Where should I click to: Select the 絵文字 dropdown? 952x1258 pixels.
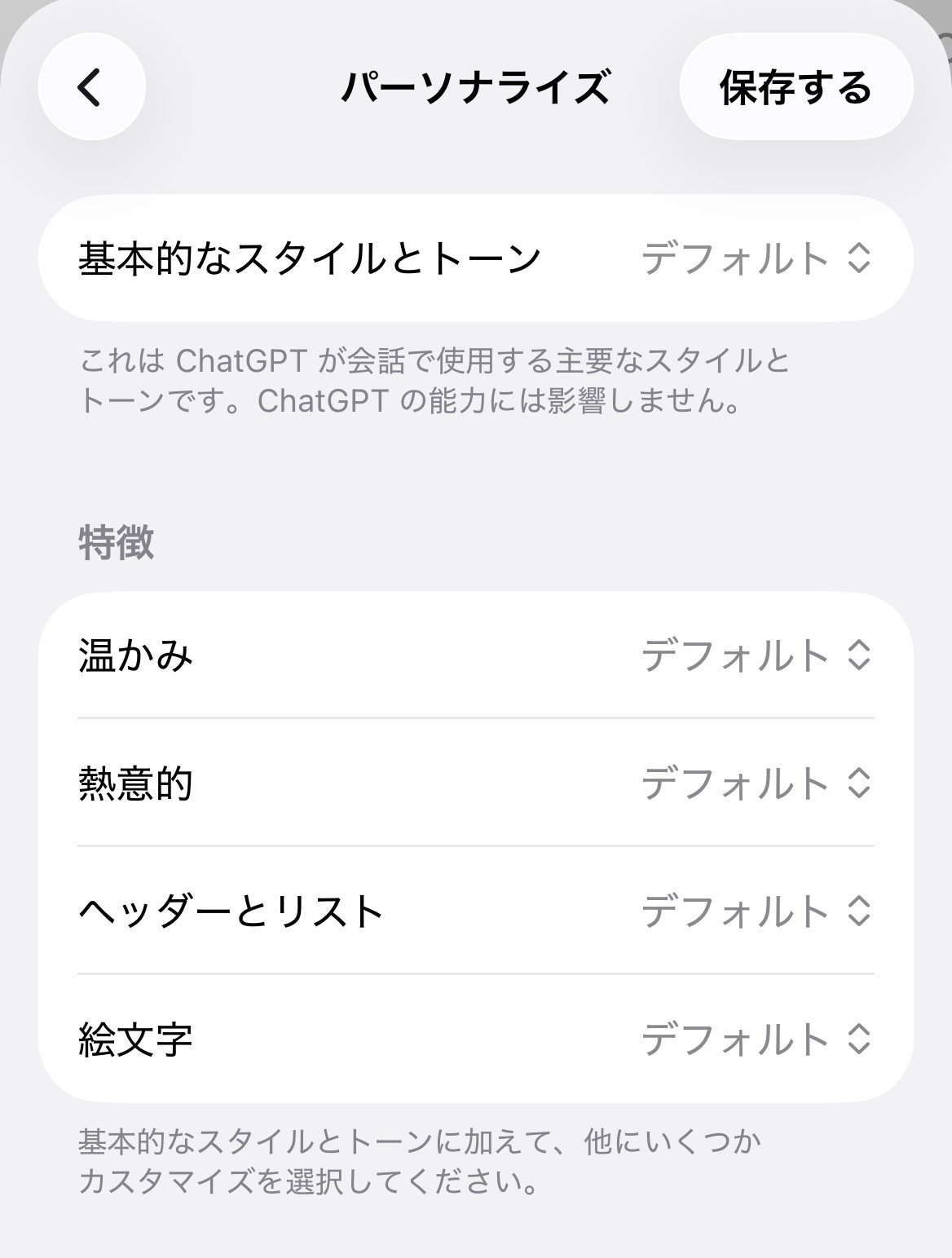(756, 1039)
